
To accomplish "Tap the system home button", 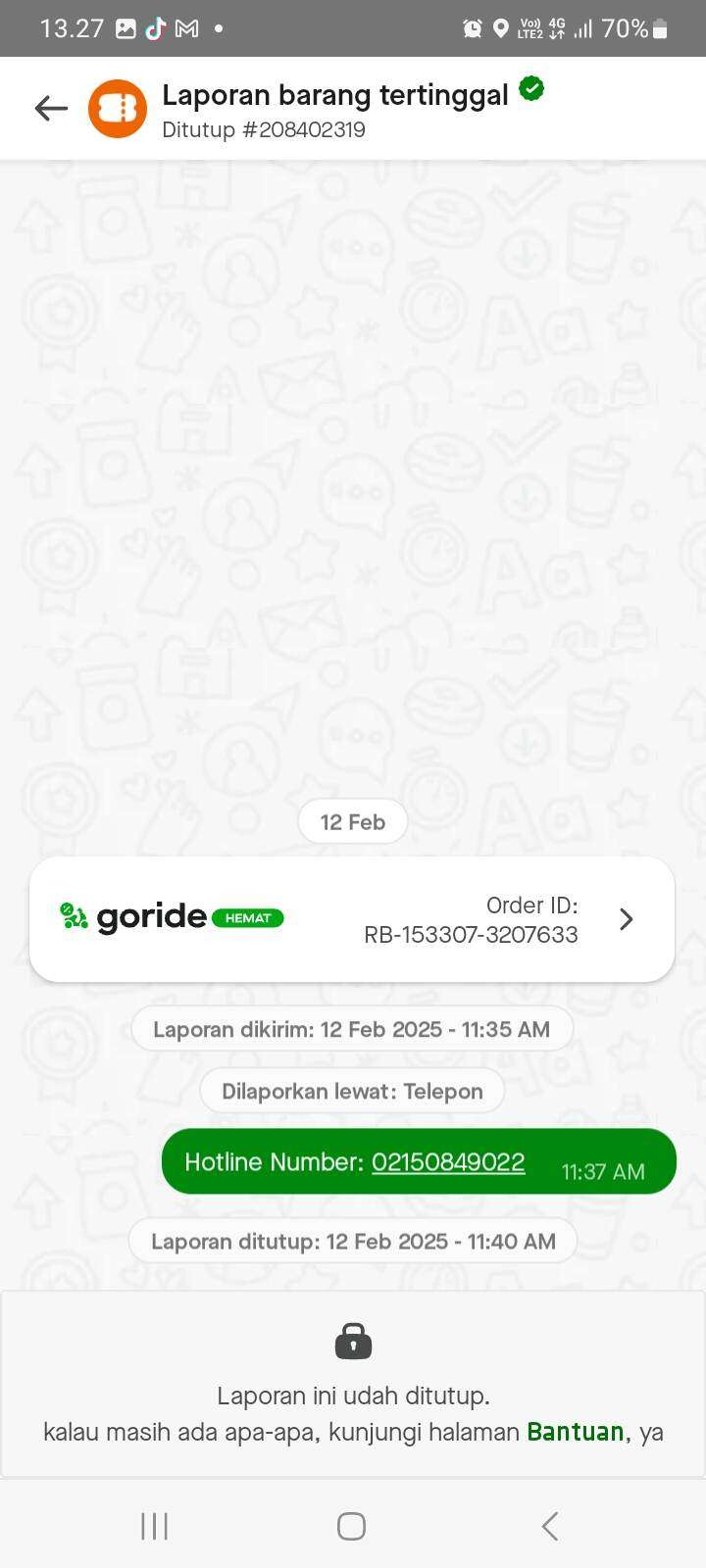I will tap(351, 1526).
